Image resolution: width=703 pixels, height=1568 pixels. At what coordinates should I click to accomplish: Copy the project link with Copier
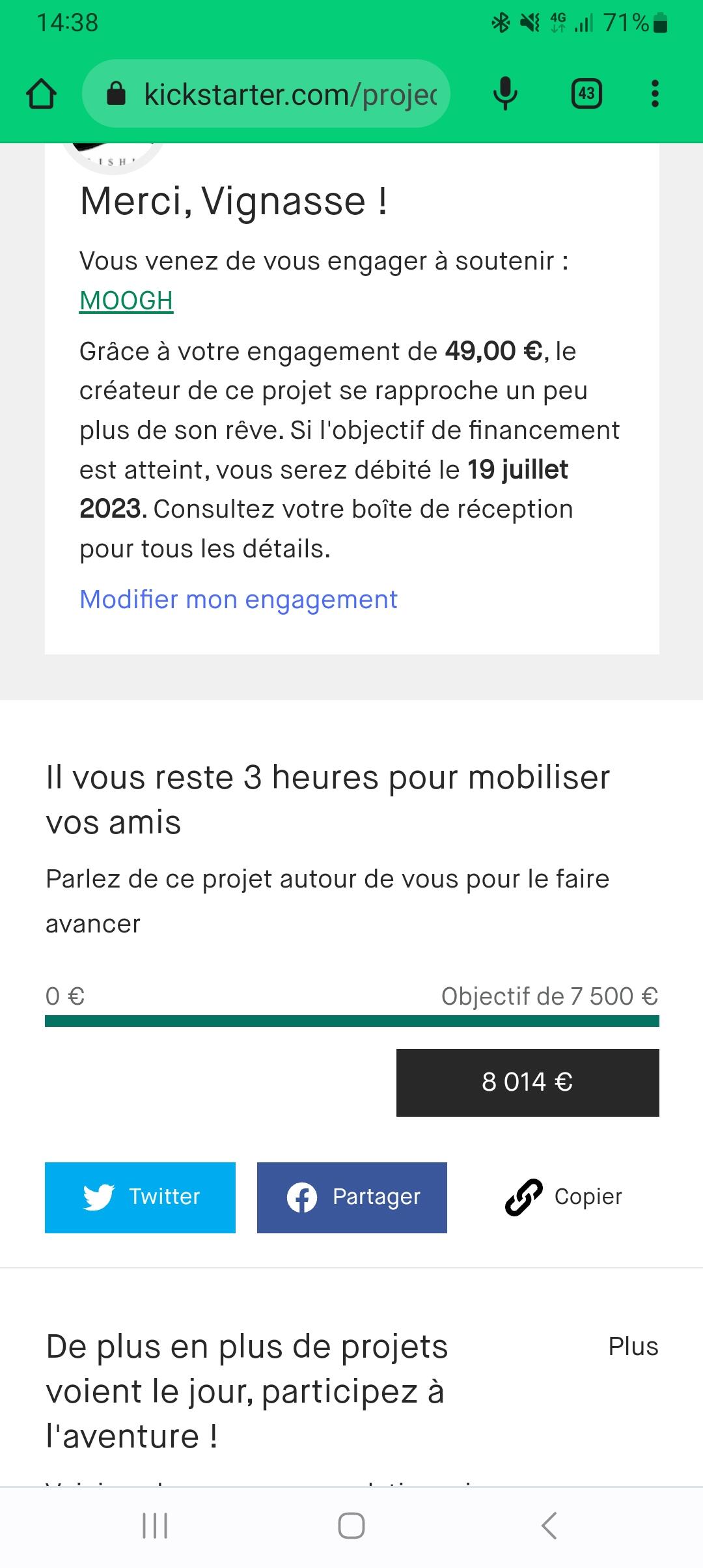[x=564, y=1197]
